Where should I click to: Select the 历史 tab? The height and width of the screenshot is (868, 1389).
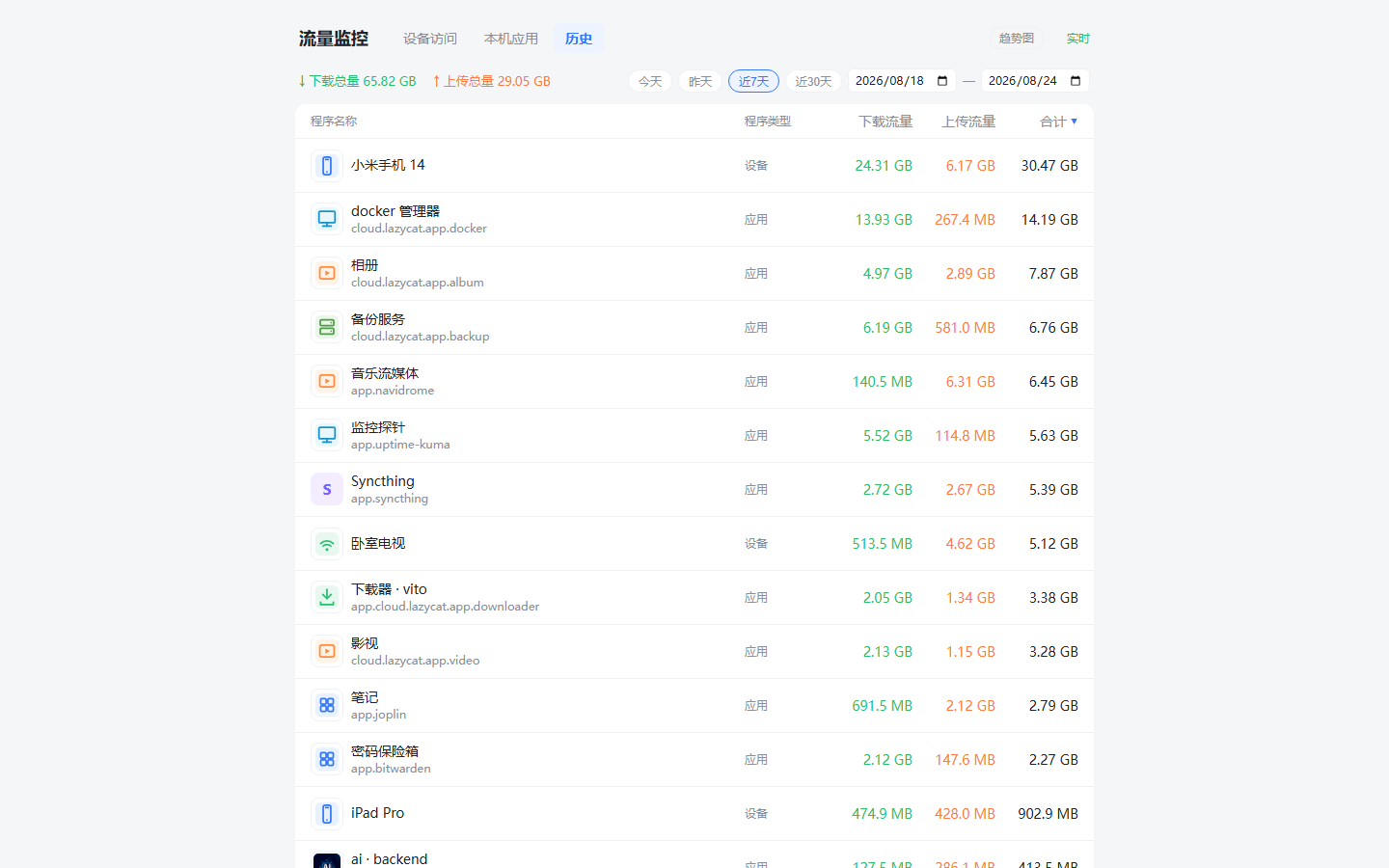[579, 39]
